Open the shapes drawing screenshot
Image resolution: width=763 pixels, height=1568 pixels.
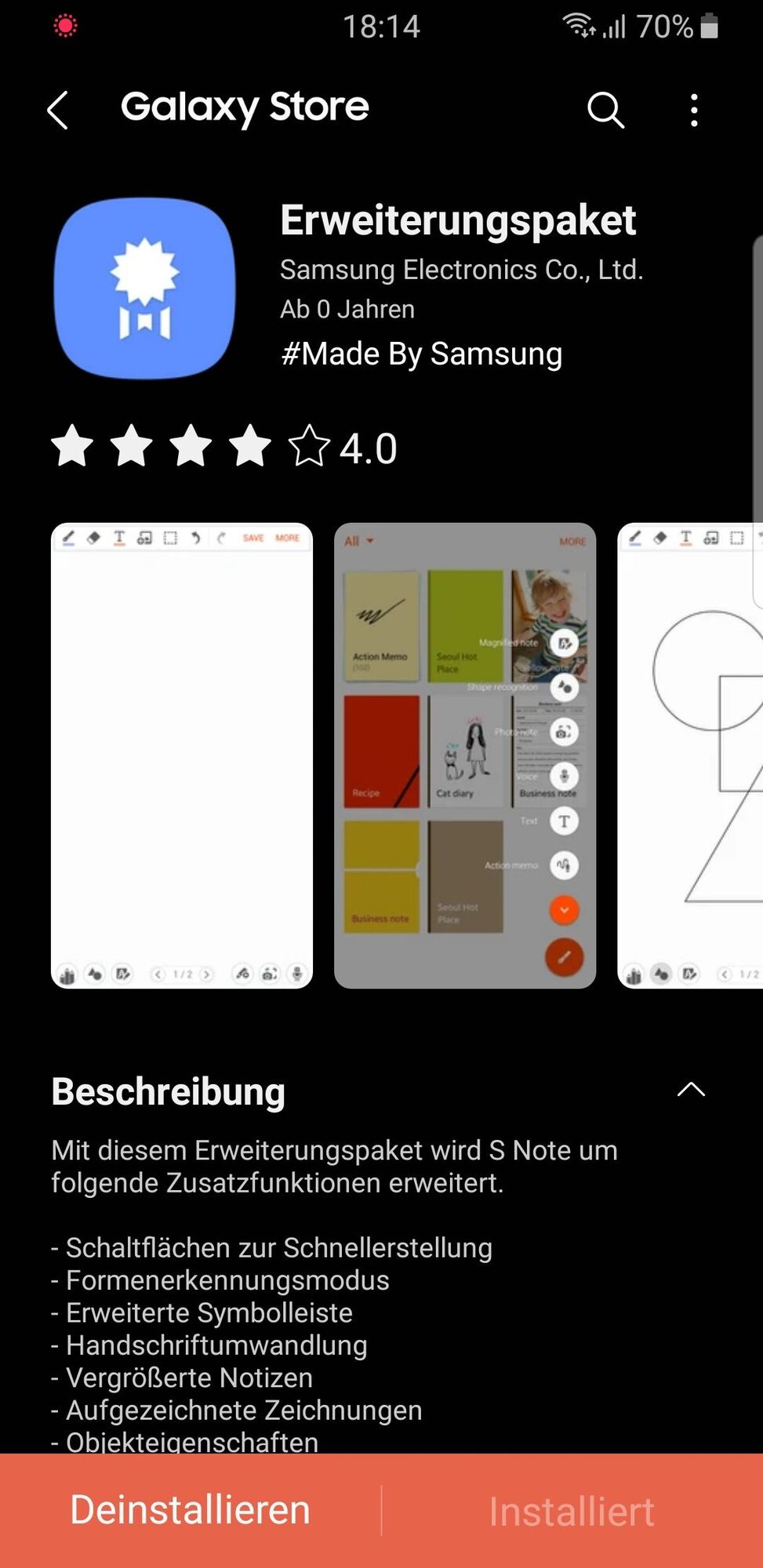point(690,755)
